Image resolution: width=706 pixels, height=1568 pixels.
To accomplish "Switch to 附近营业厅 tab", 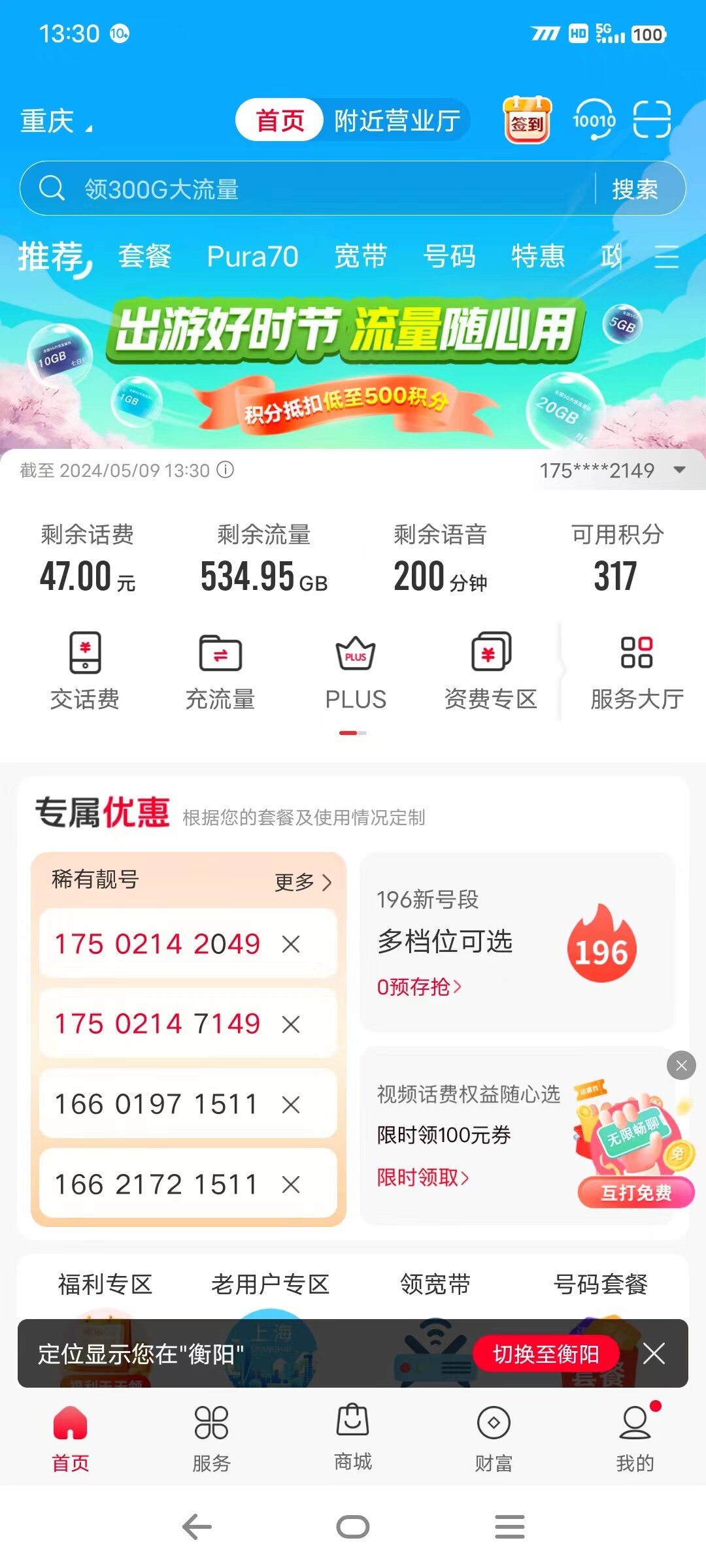I will pyautogui.click(x=397, y=120).
